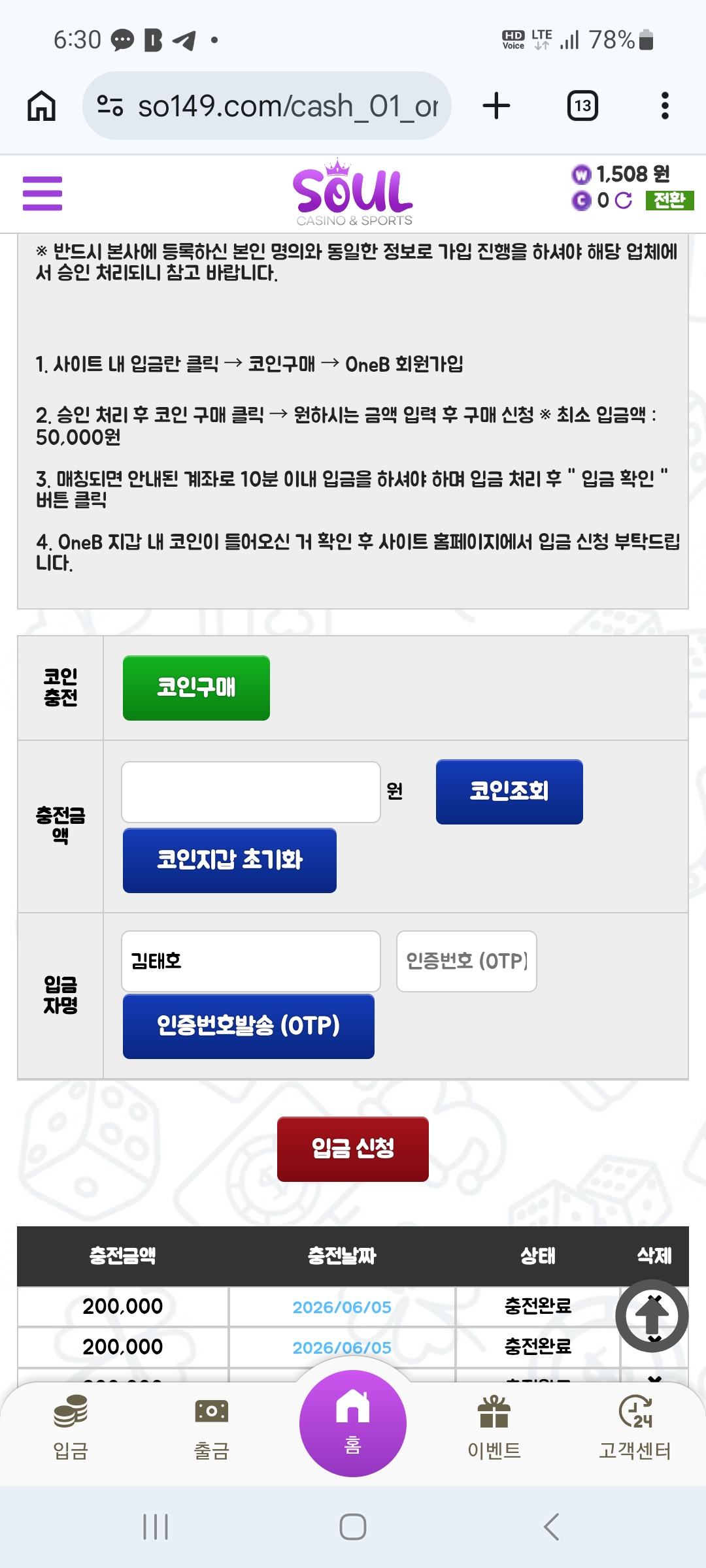Switch to the 출금 tab

(x=212, y=1429)
